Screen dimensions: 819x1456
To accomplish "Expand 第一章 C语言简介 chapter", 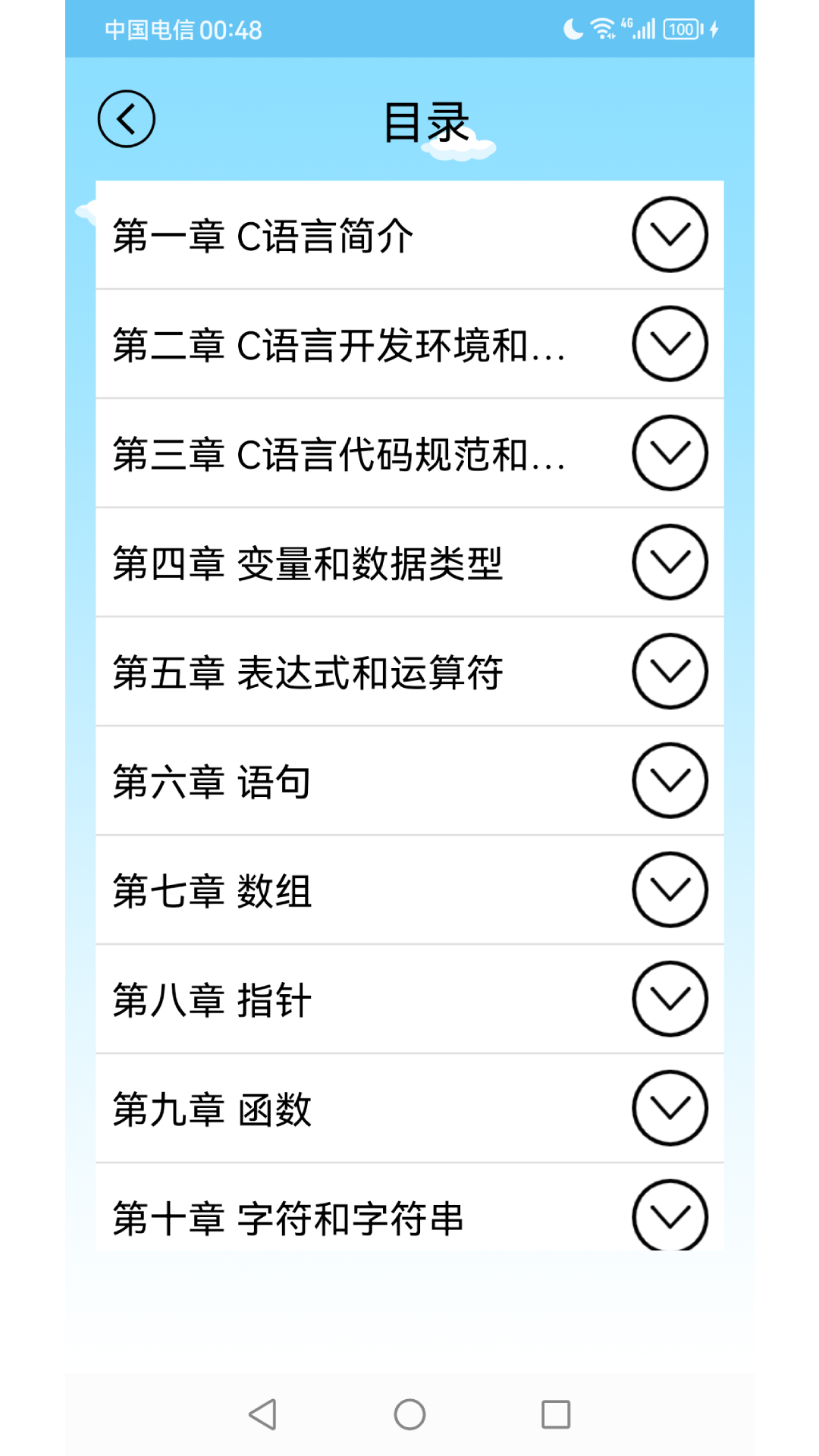I will pos(670,234).
